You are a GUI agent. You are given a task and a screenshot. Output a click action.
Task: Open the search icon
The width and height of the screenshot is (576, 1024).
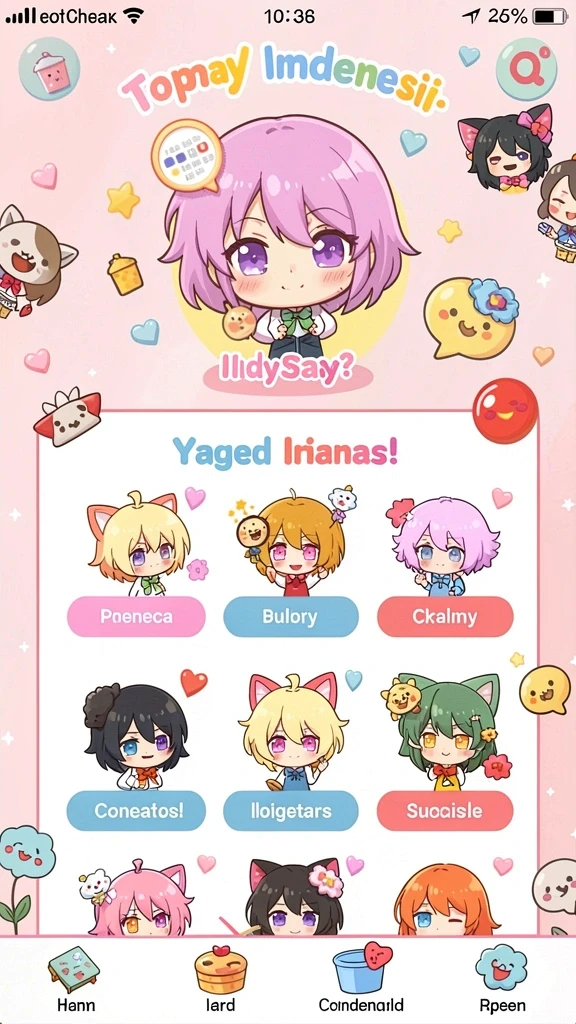pyautogui.click(x=526, y=69)
